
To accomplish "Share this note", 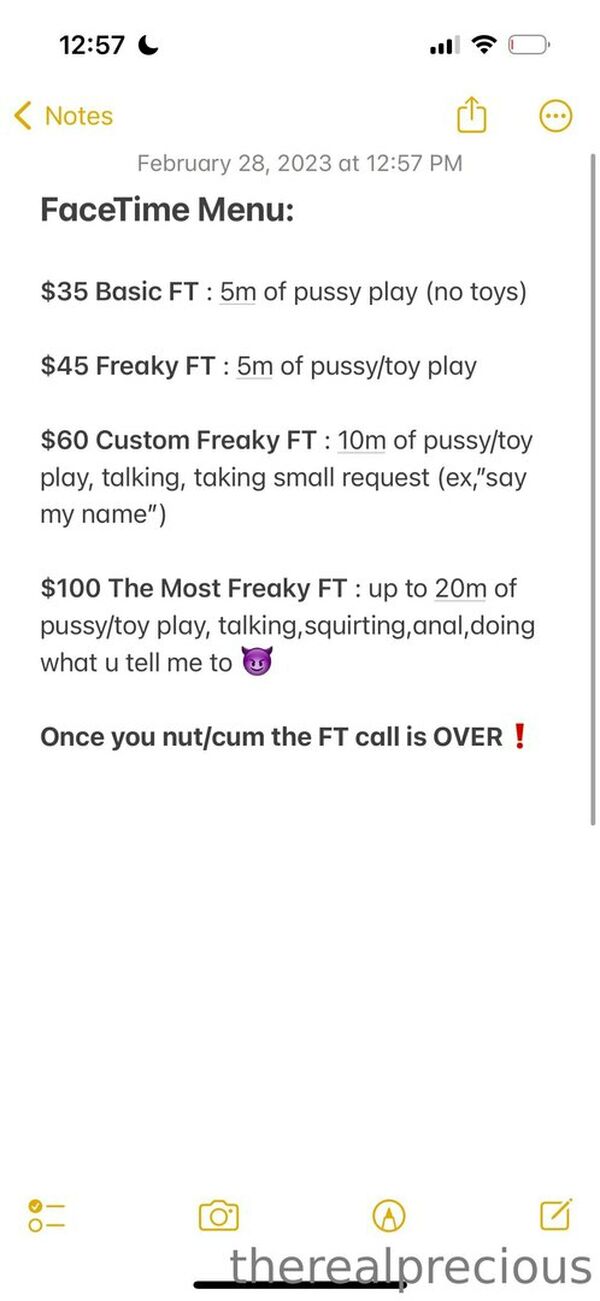I will tap(472, 115).
